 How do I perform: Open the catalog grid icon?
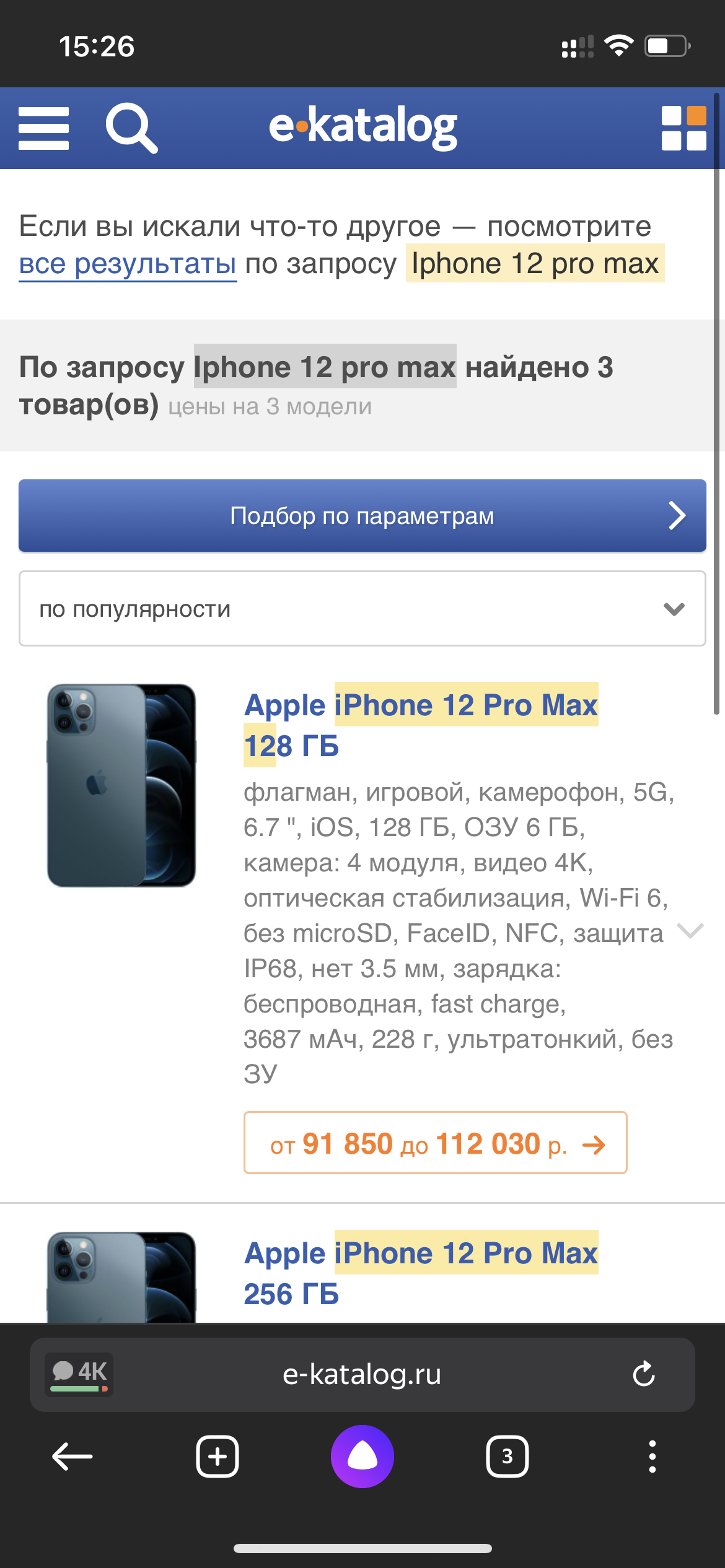pyautogui.click(x=683, y=128)
